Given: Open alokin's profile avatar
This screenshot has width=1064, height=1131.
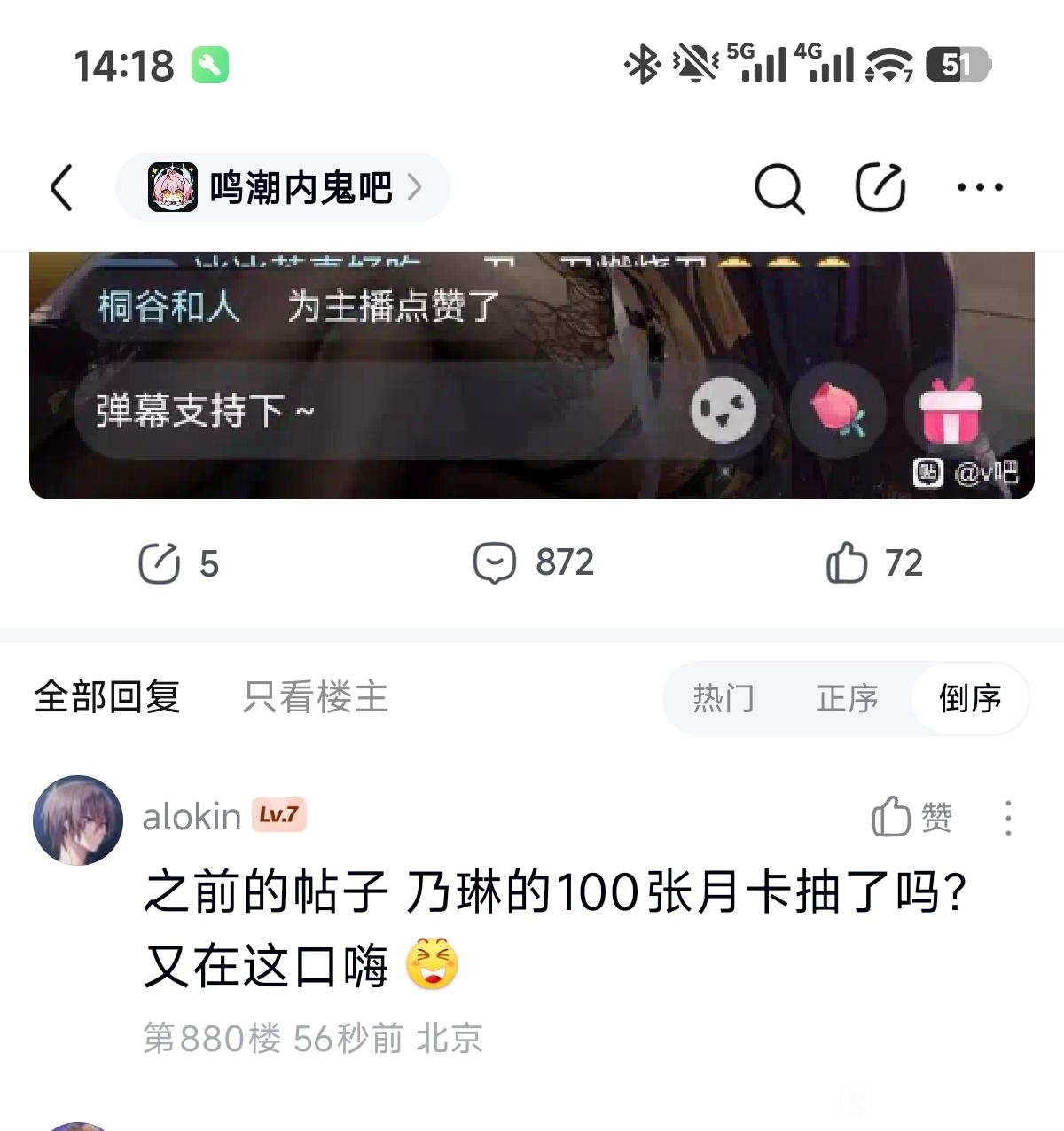Looking at the screenshot, I should coord(78,821).
